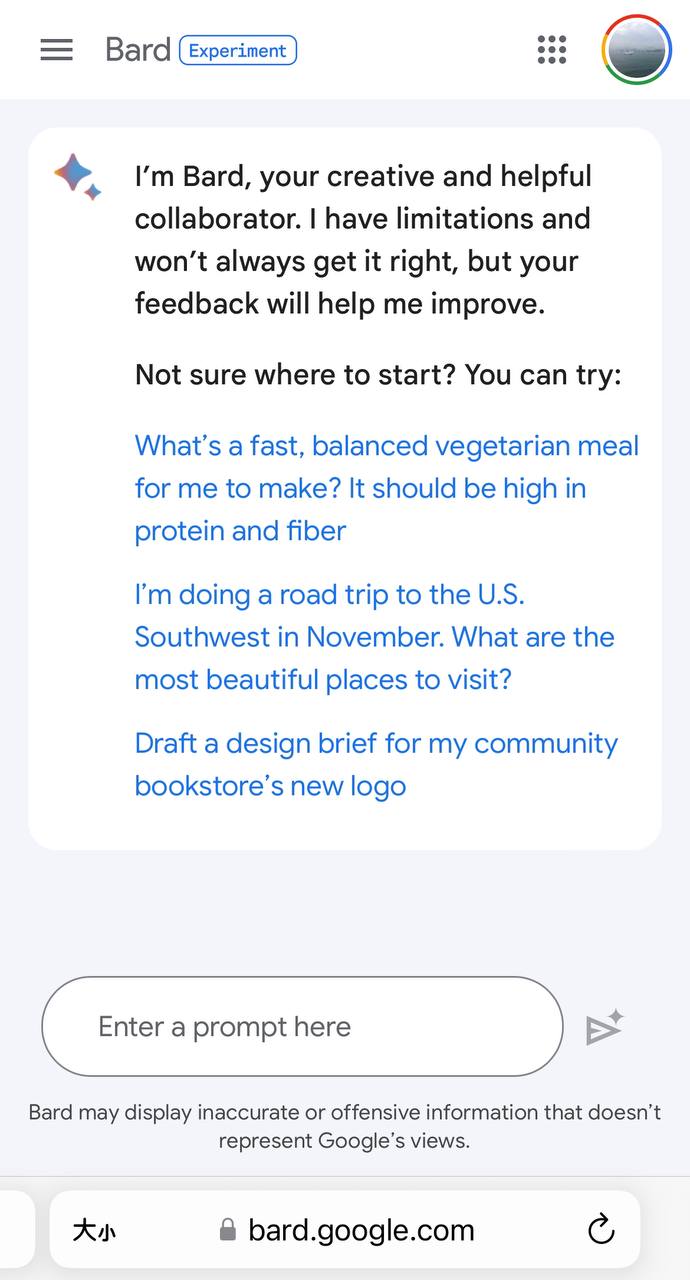
Task: Send the prompt with the submit arrow
Action: 604,1028
